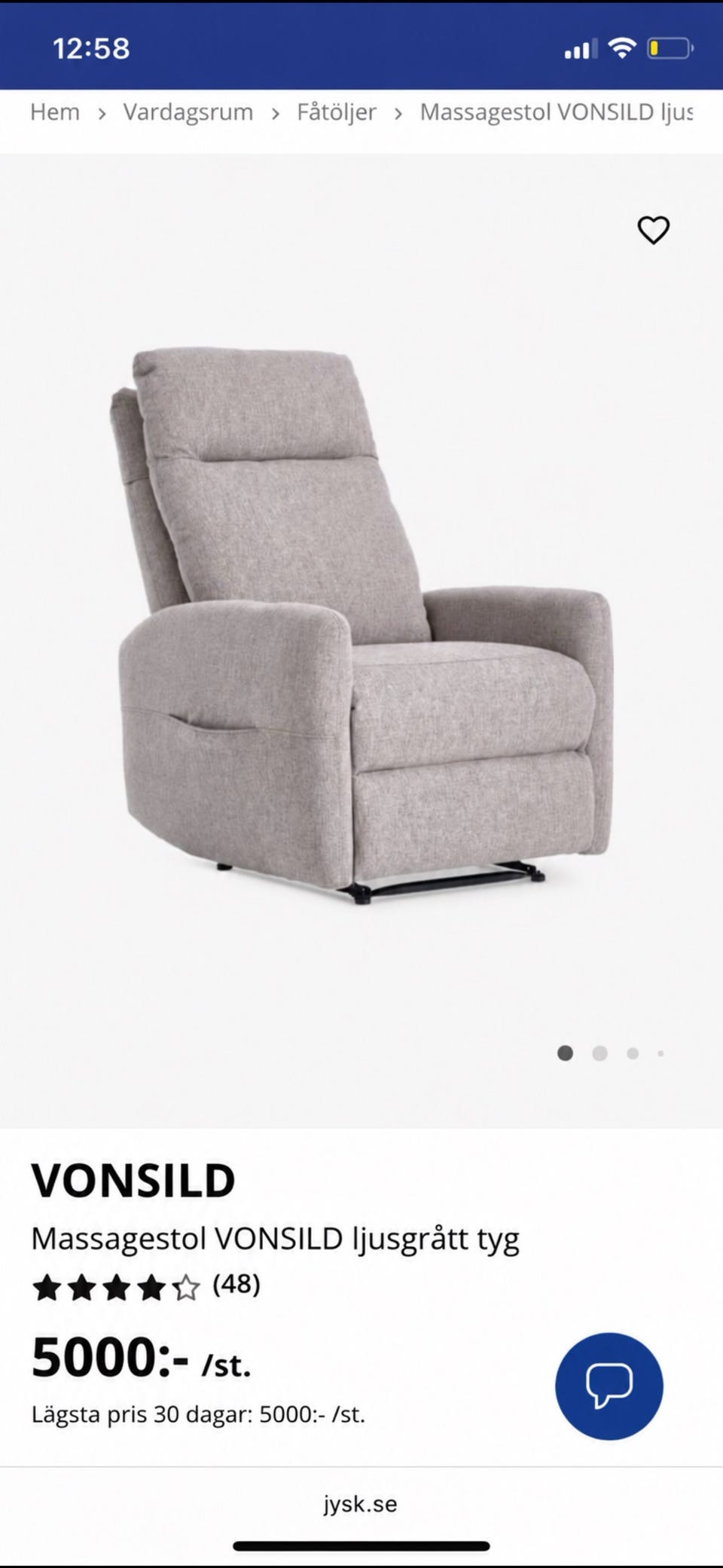View the VONSILD chair product image
This screenshot has width=723, height=1568.
click(x=365, y=625)
